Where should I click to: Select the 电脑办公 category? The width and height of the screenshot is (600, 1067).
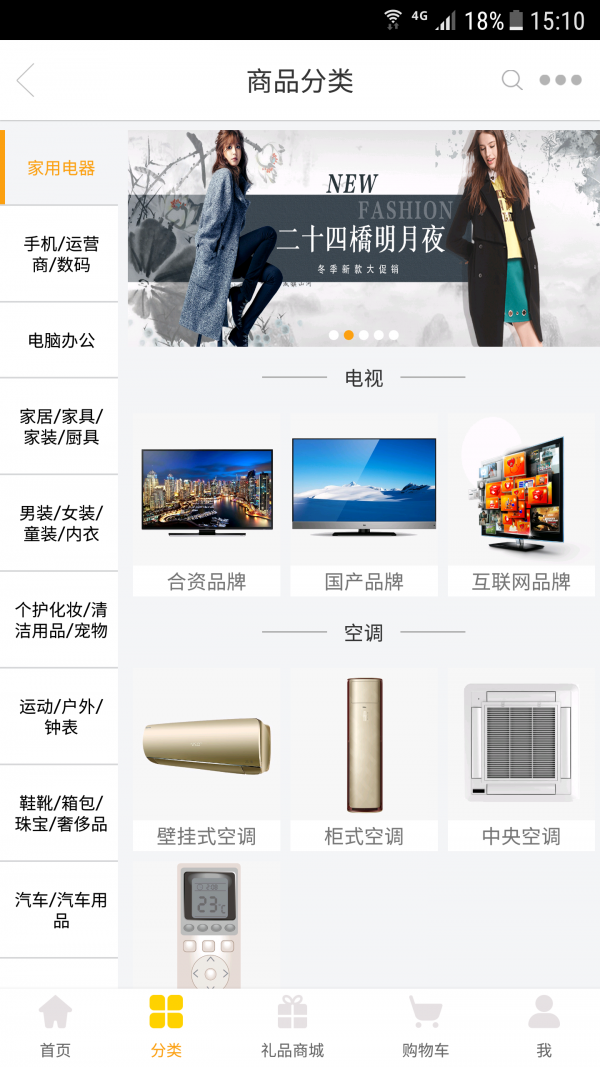point(60,340)
